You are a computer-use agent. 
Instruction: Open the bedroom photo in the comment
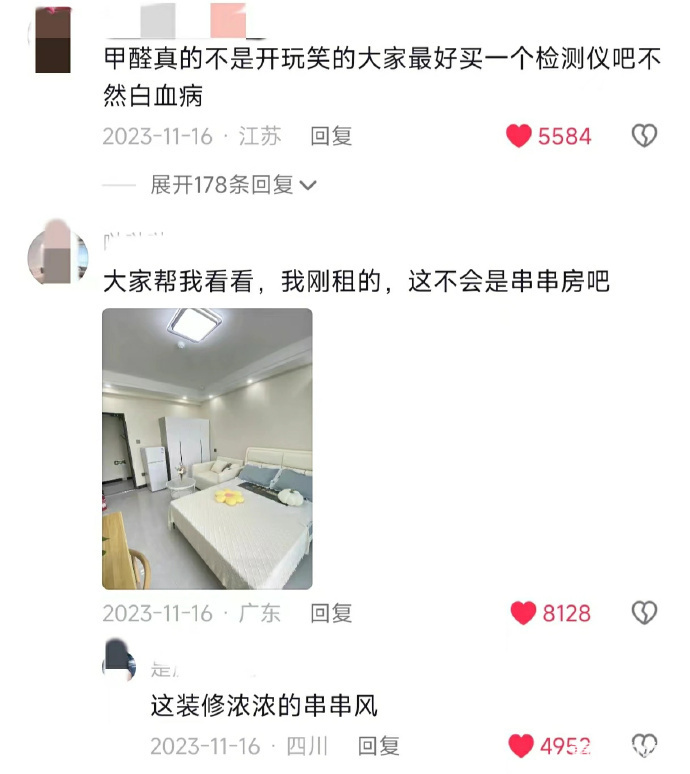tap(207, 448)
